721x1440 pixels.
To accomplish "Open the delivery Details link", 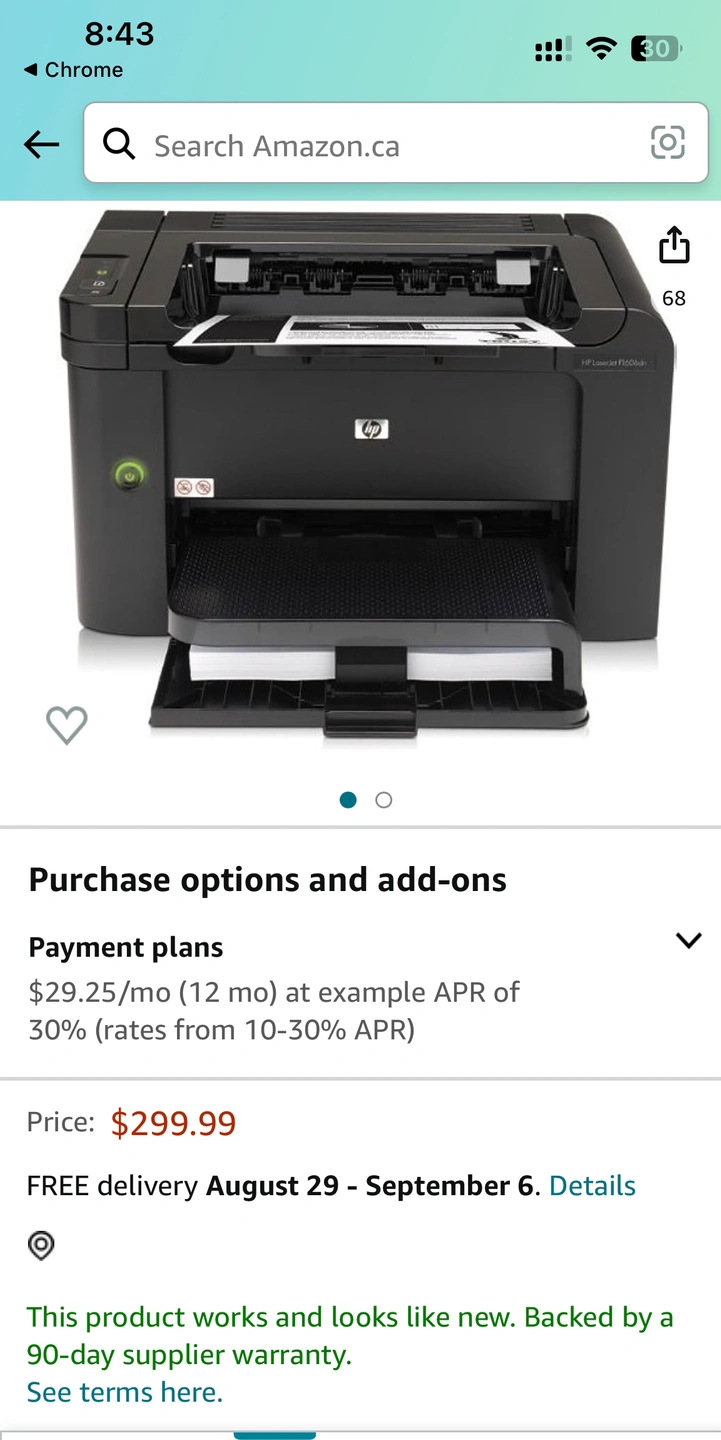I will pyautogui.click(x=592, y=1186).
